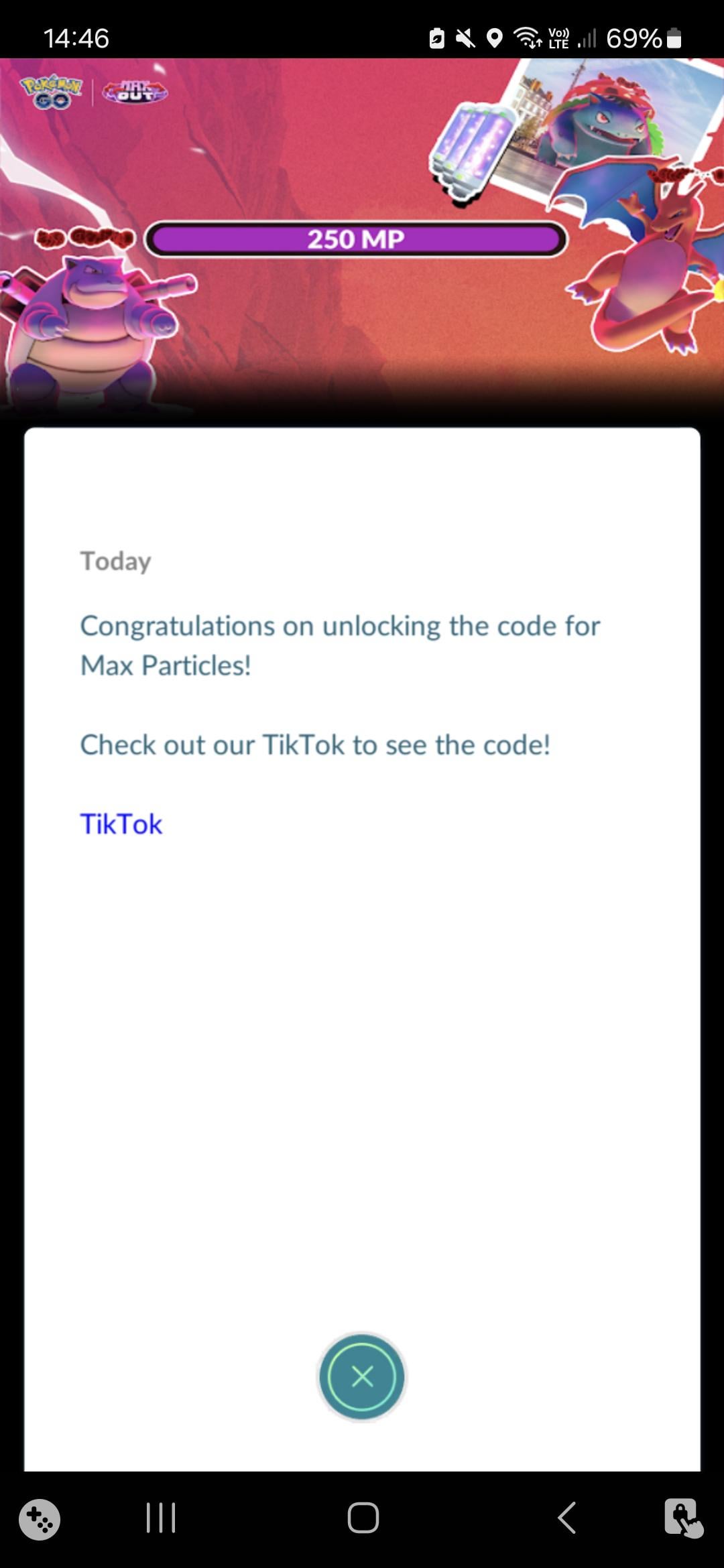The height and width of the screenshot is (1568, 724).
Task: Open the game tools icon in navigation bar
Action: click(x=40, y=1519)
